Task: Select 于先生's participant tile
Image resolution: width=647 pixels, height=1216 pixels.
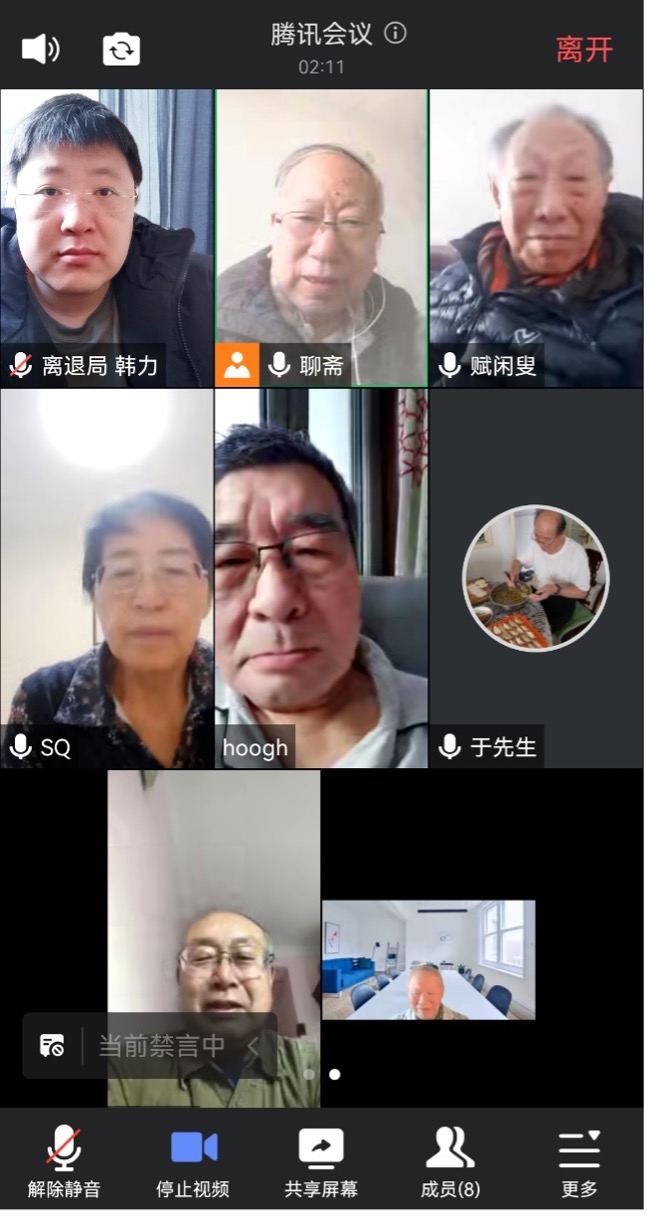Action: [x=536, y=578]
